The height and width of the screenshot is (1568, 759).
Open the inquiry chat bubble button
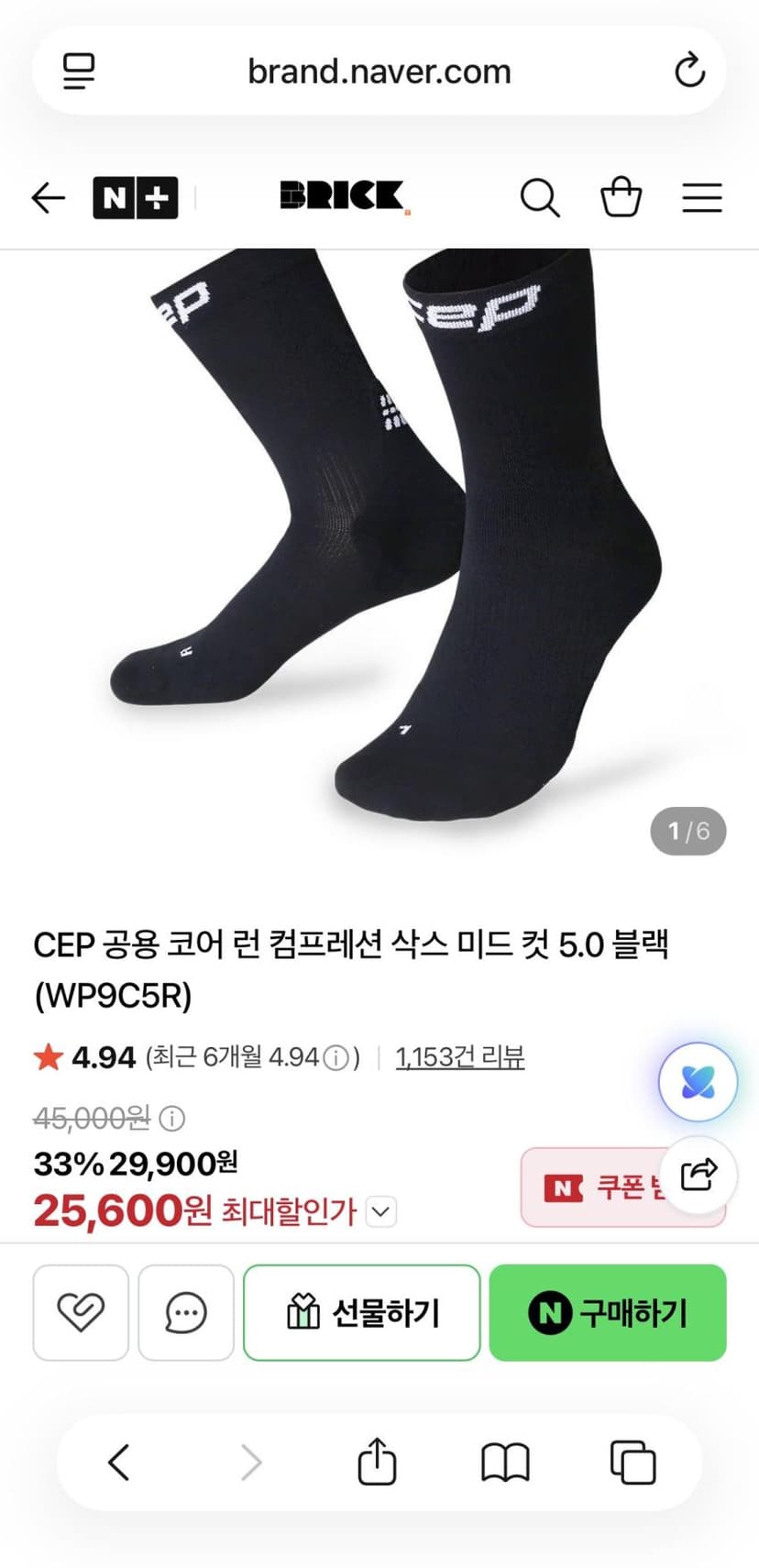click(186, 1312)
